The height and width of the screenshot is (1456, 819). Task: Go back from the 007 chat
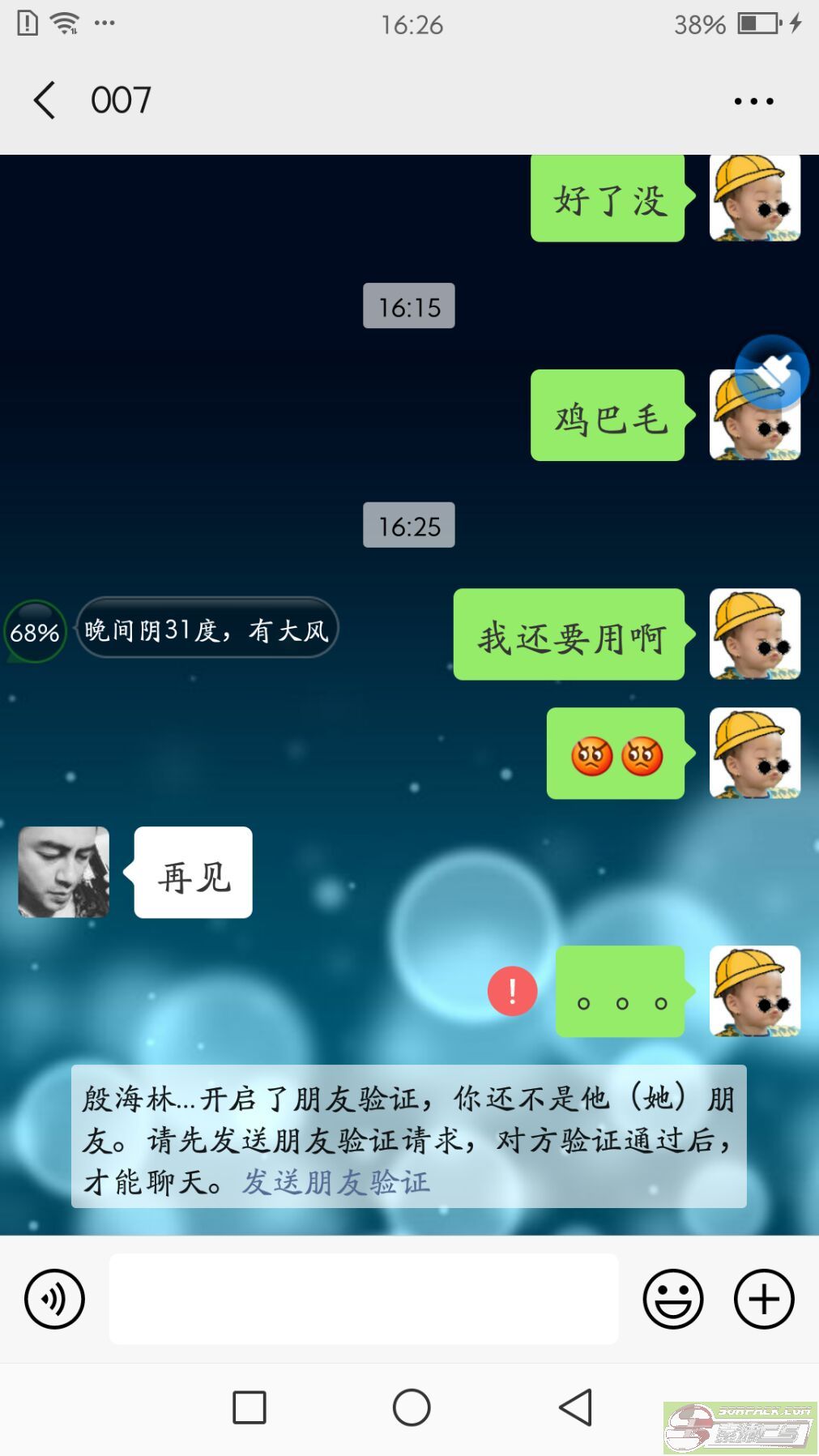pos(45,100)
